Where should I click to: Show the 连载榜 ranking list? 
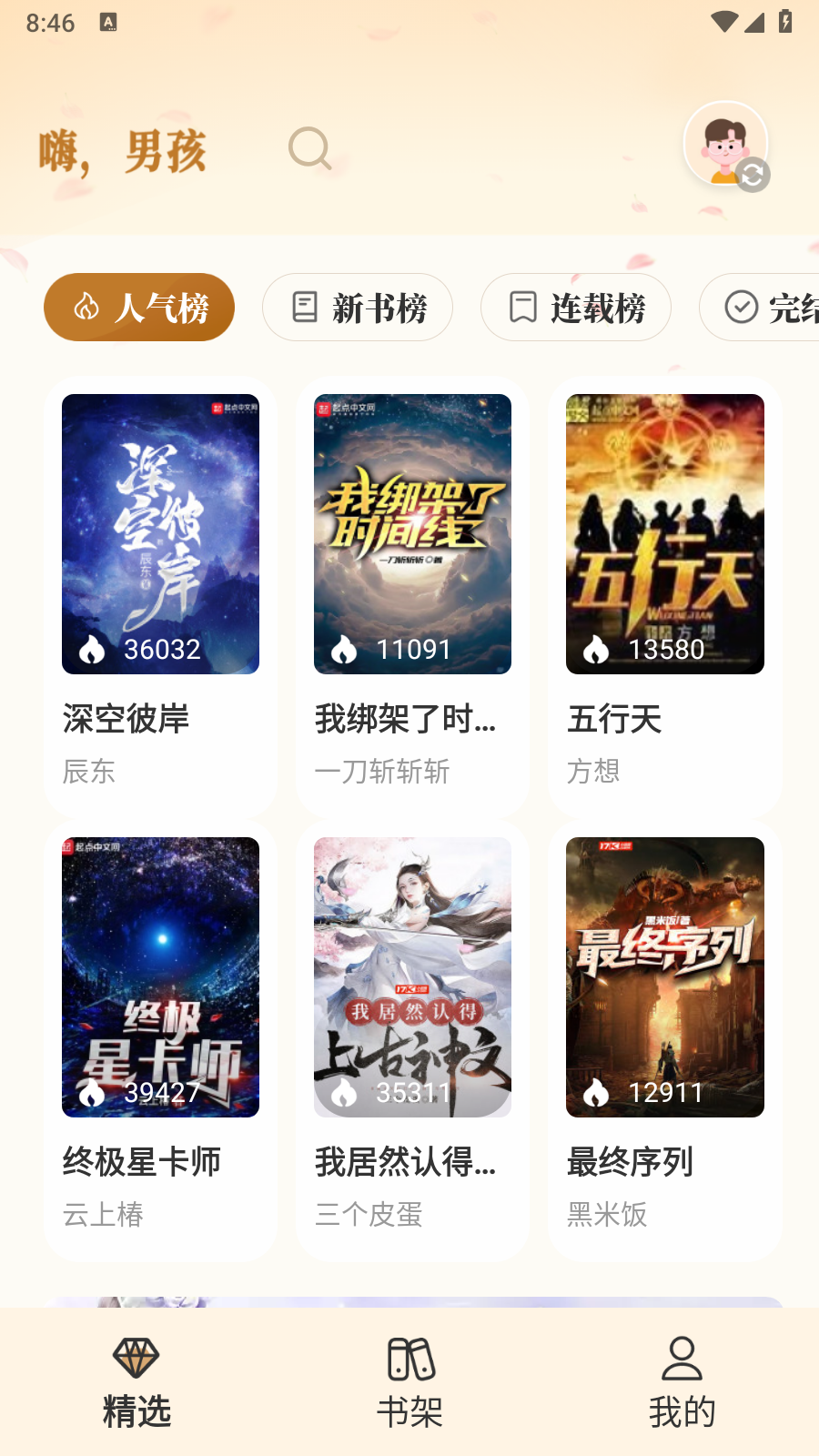[x=576, y=308]
